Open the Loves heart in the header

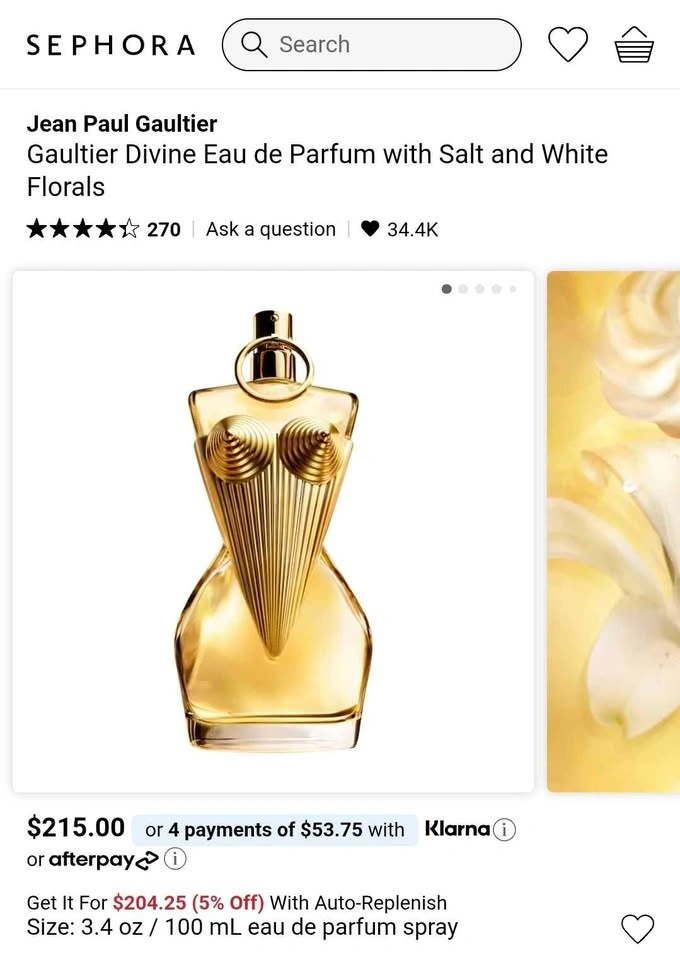point(568,45)
